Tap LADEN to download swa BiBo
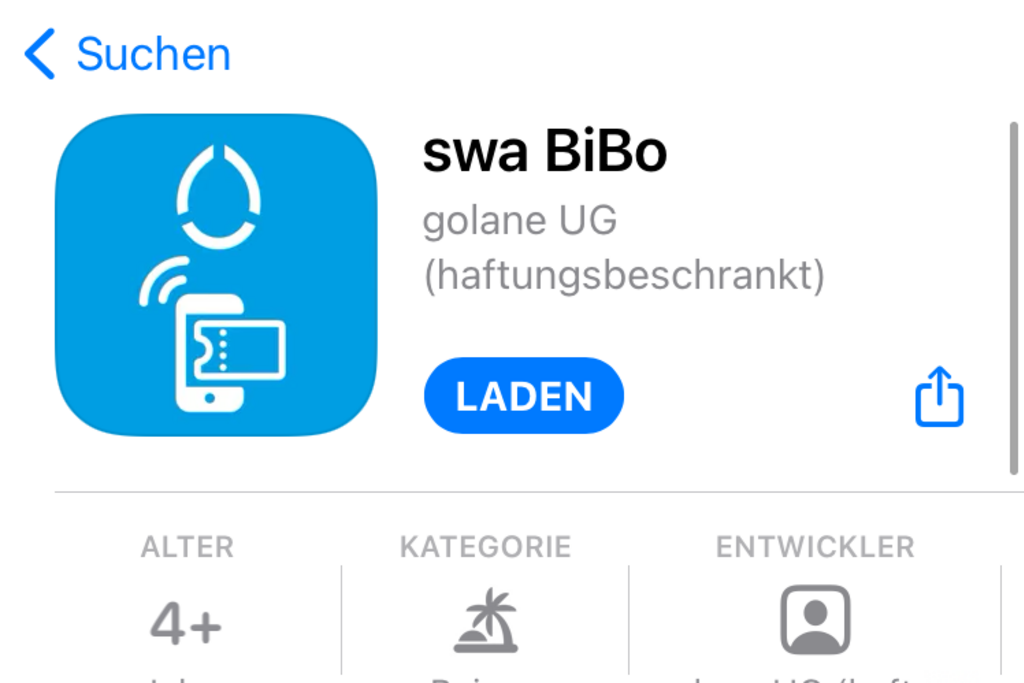 pyautogui.click(x=524, y=396)
